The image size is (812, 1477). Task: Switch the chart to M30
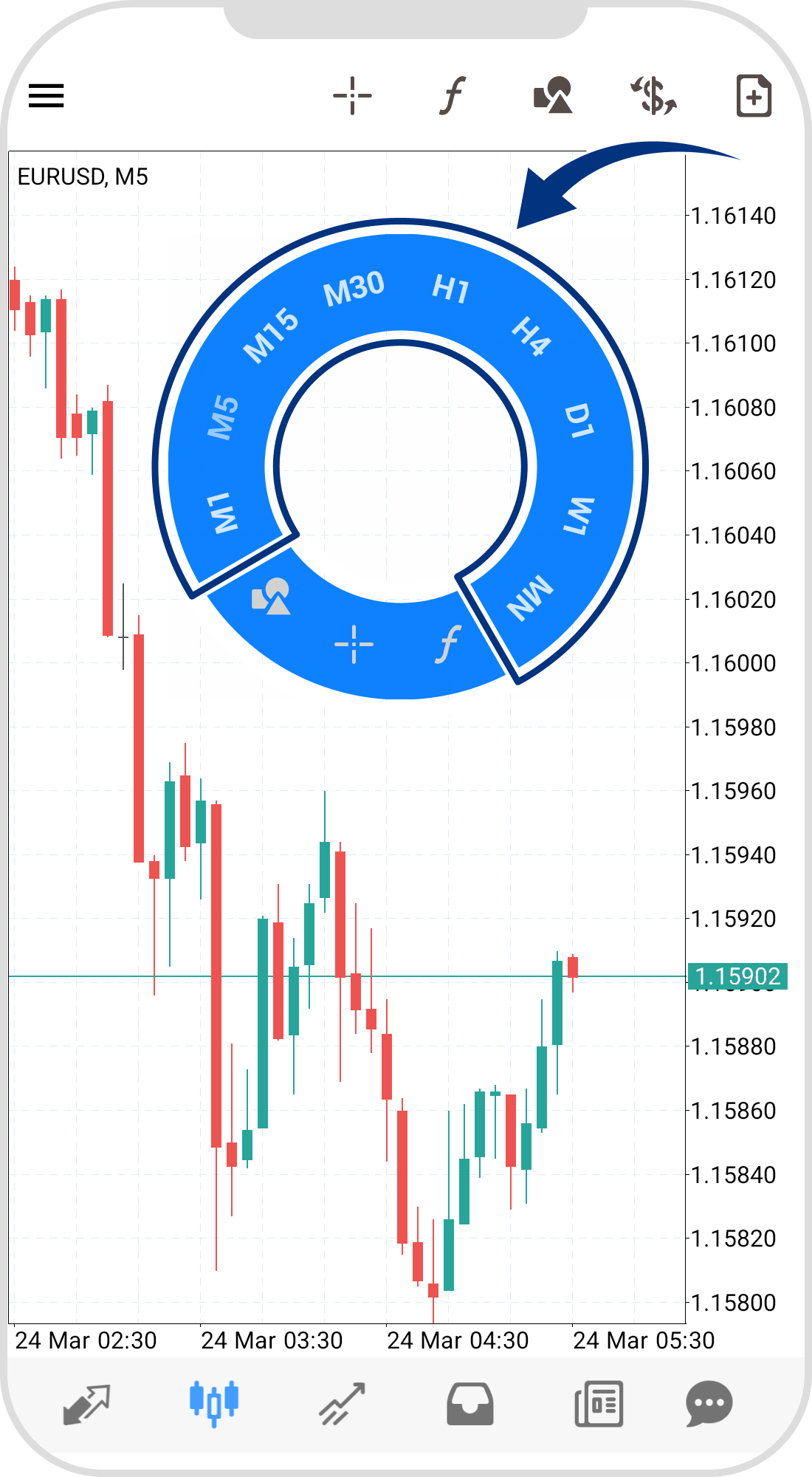pos(354,288)
